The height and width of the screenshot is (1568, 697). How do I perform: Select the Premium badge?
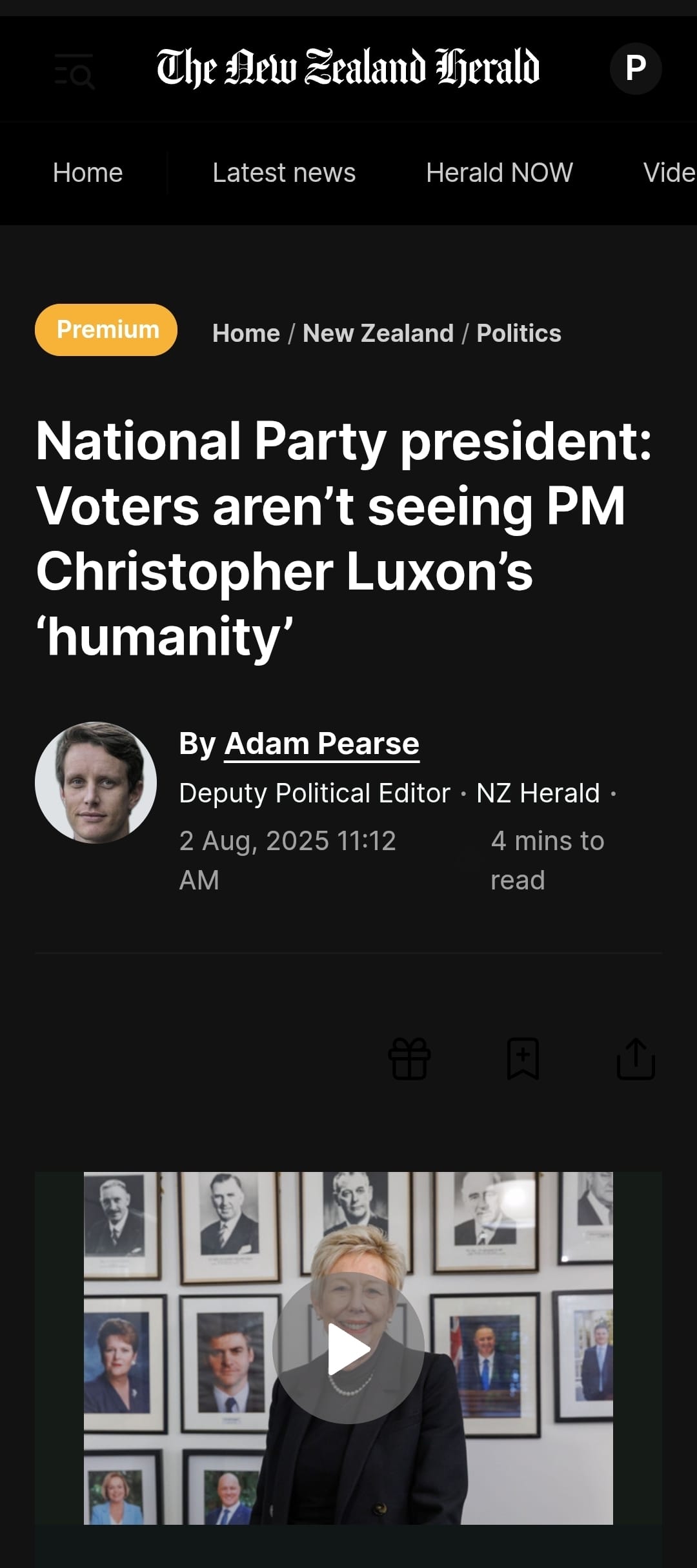[x=106, y=330]
